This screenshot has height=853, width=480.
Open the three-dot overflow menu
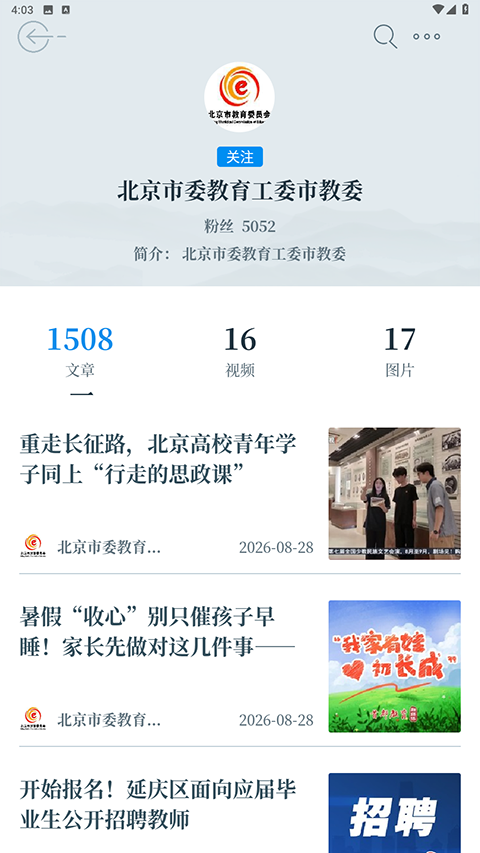[x=426, y=36]
